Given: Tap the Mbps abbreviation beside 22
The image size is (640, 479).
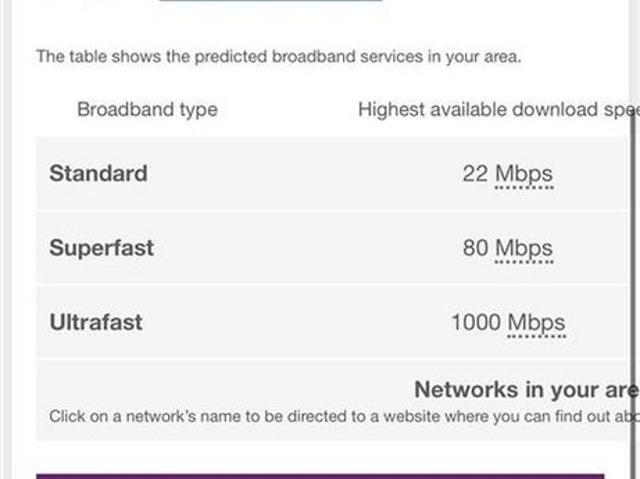Looking at the screenshot, I should 523,174.
